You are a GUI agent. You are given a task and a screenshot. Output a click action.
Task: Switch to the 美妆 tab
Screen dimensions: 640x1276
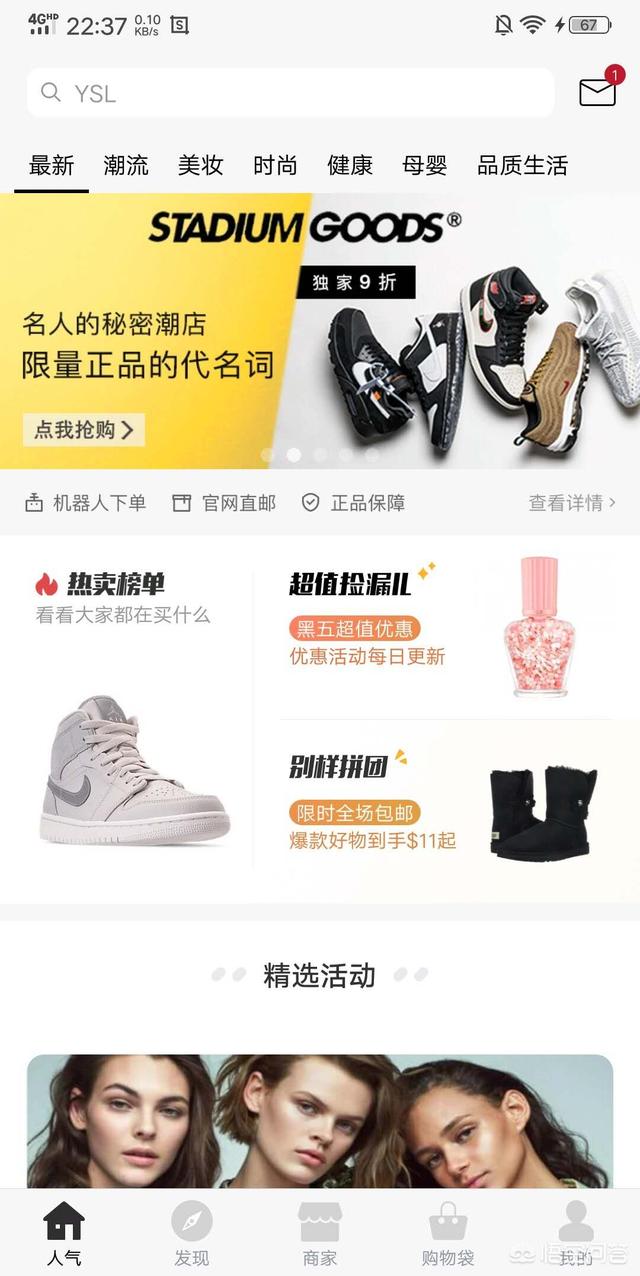[200, 165]
